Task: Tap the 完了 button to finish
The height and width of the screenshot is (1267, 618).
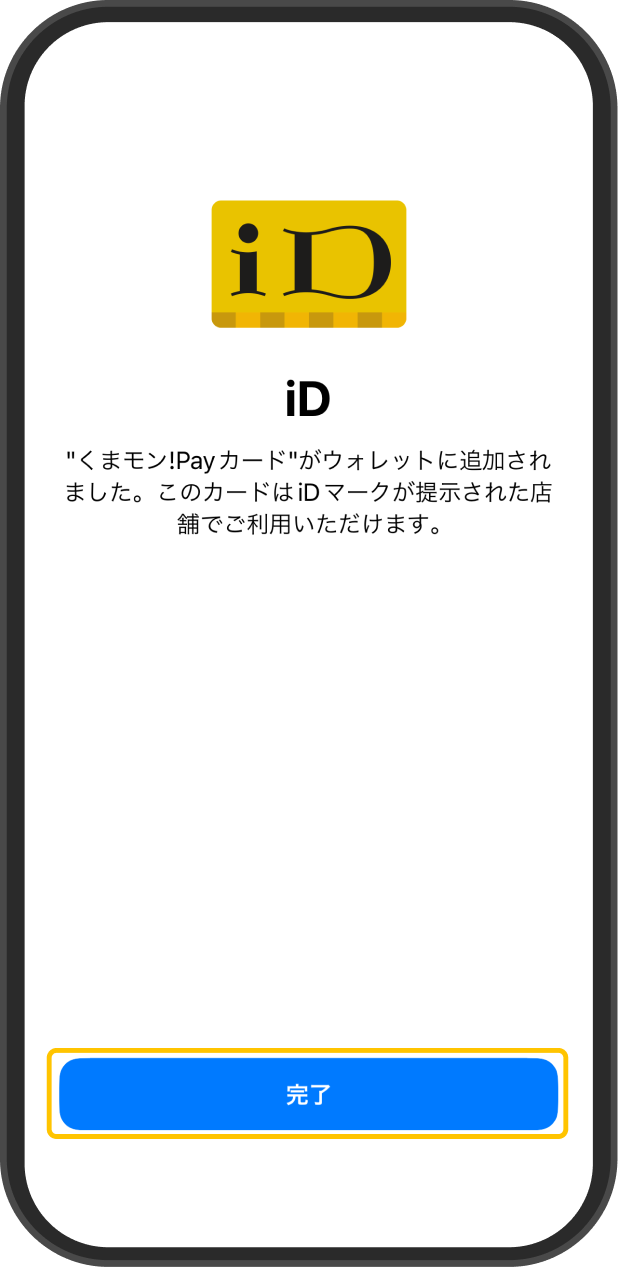Action: pyautogui.click(x=308, y=1094)
